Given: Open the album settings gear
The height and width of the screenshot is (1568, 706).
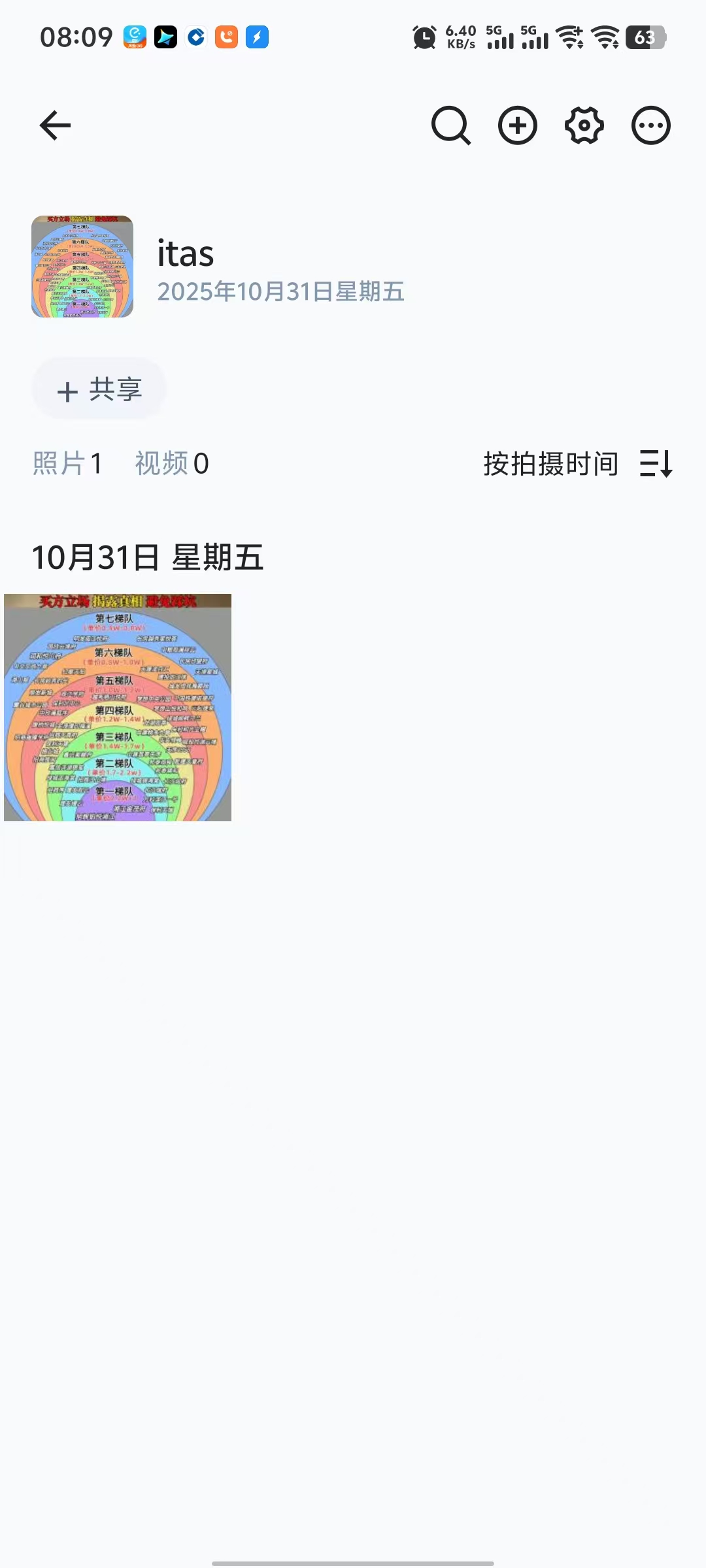Looking at the screenshot, I should [x=583, y=125].
